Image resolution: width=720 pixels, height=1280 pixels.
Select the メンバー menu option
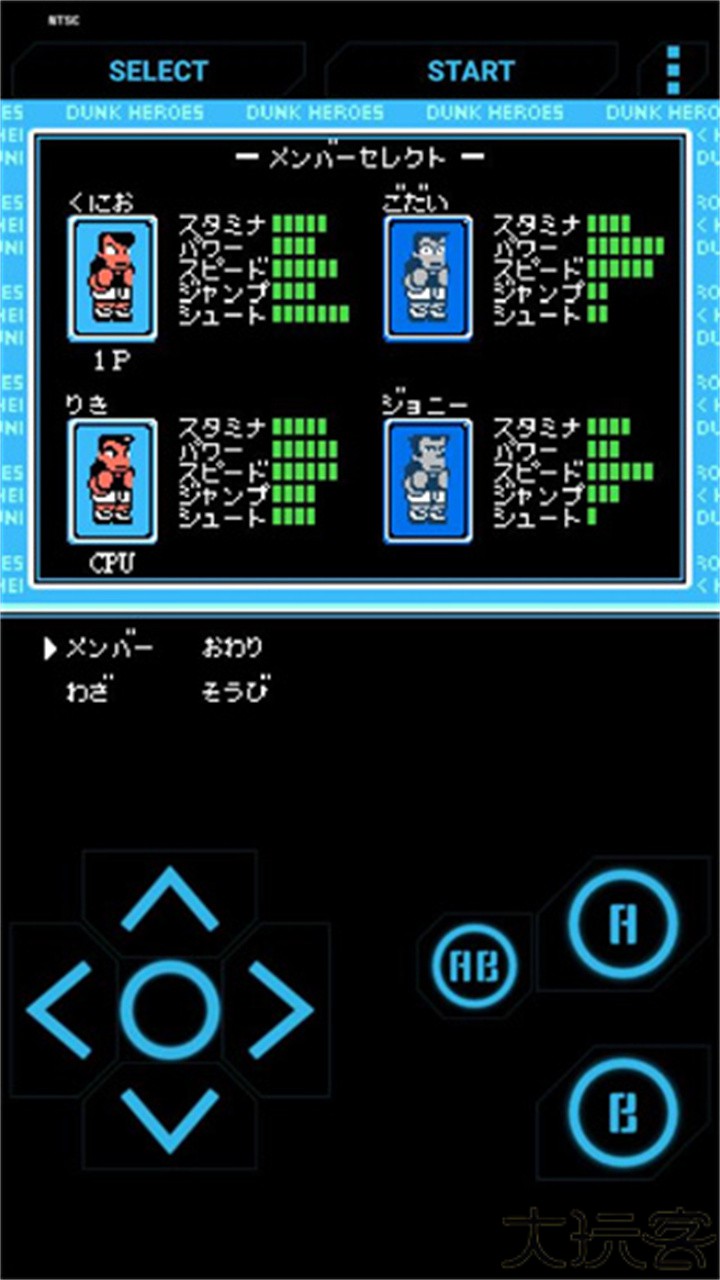(113, 648)
